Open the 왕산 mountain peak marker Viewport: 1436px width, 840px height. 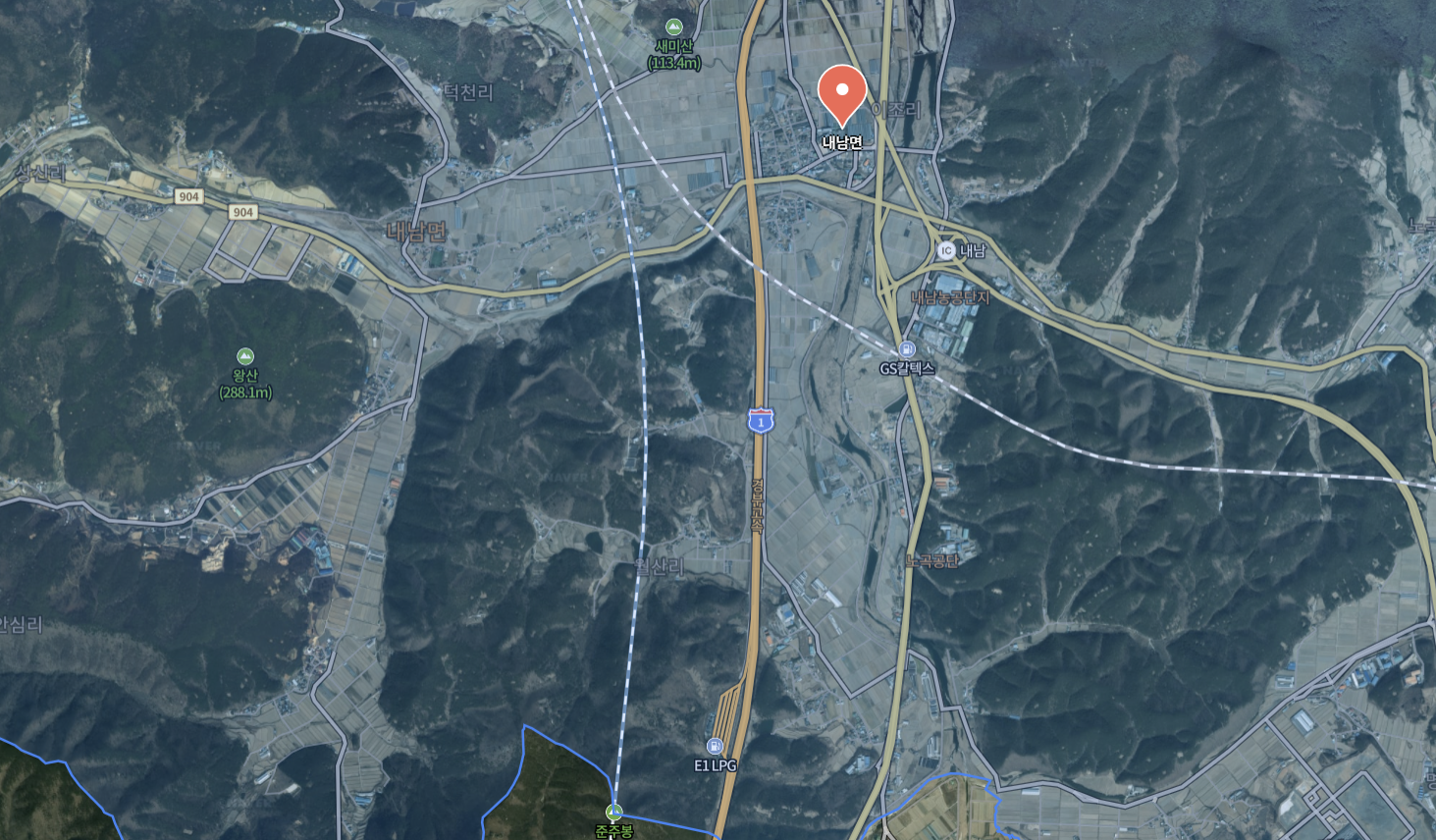point(245,356)
